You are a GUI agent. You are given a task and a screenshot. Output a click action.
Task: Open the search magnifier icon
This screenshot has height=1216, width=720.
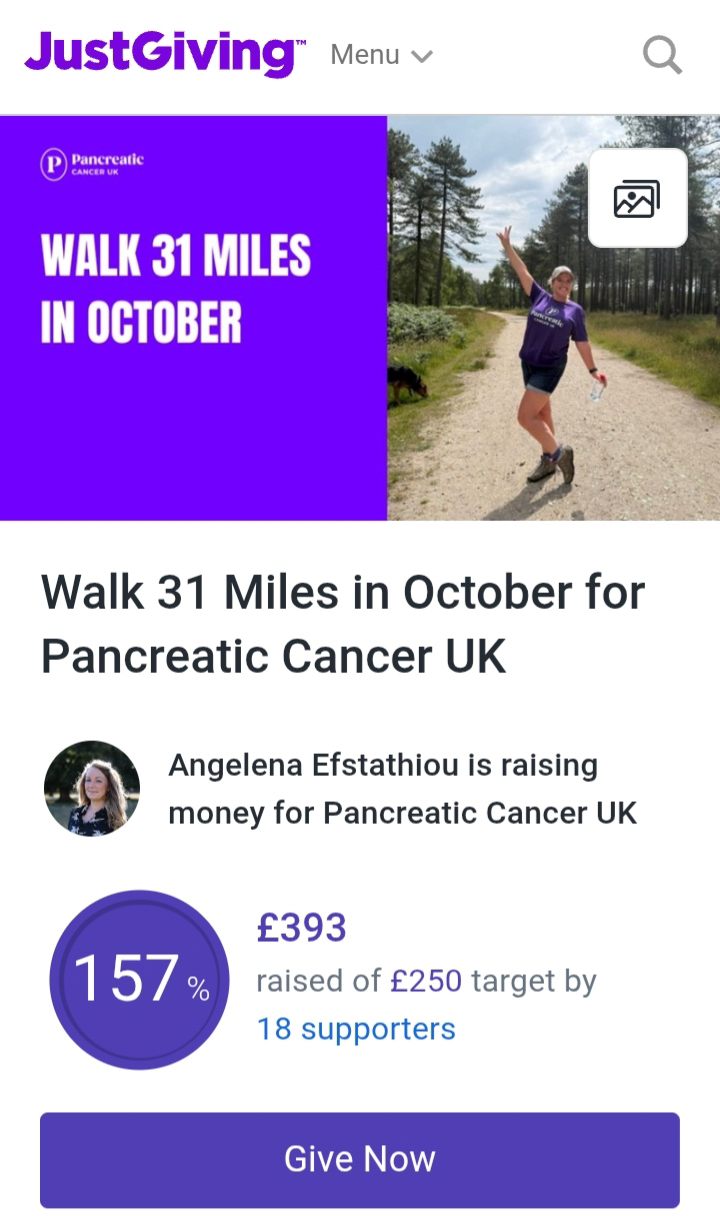point(662,55)
